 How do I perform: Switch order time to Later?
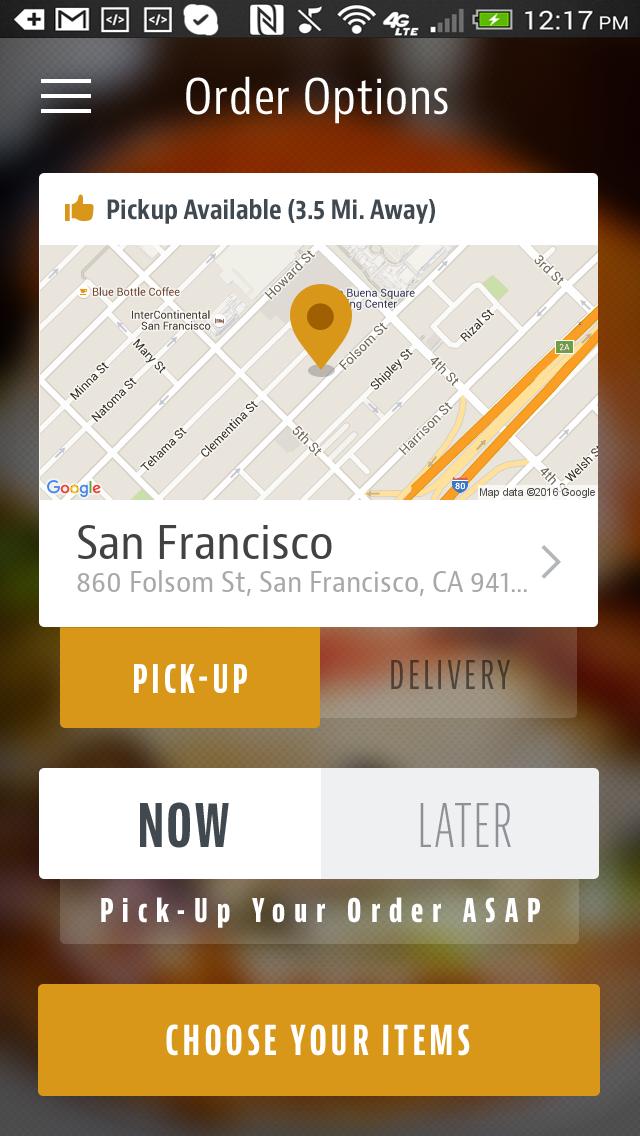462,824
